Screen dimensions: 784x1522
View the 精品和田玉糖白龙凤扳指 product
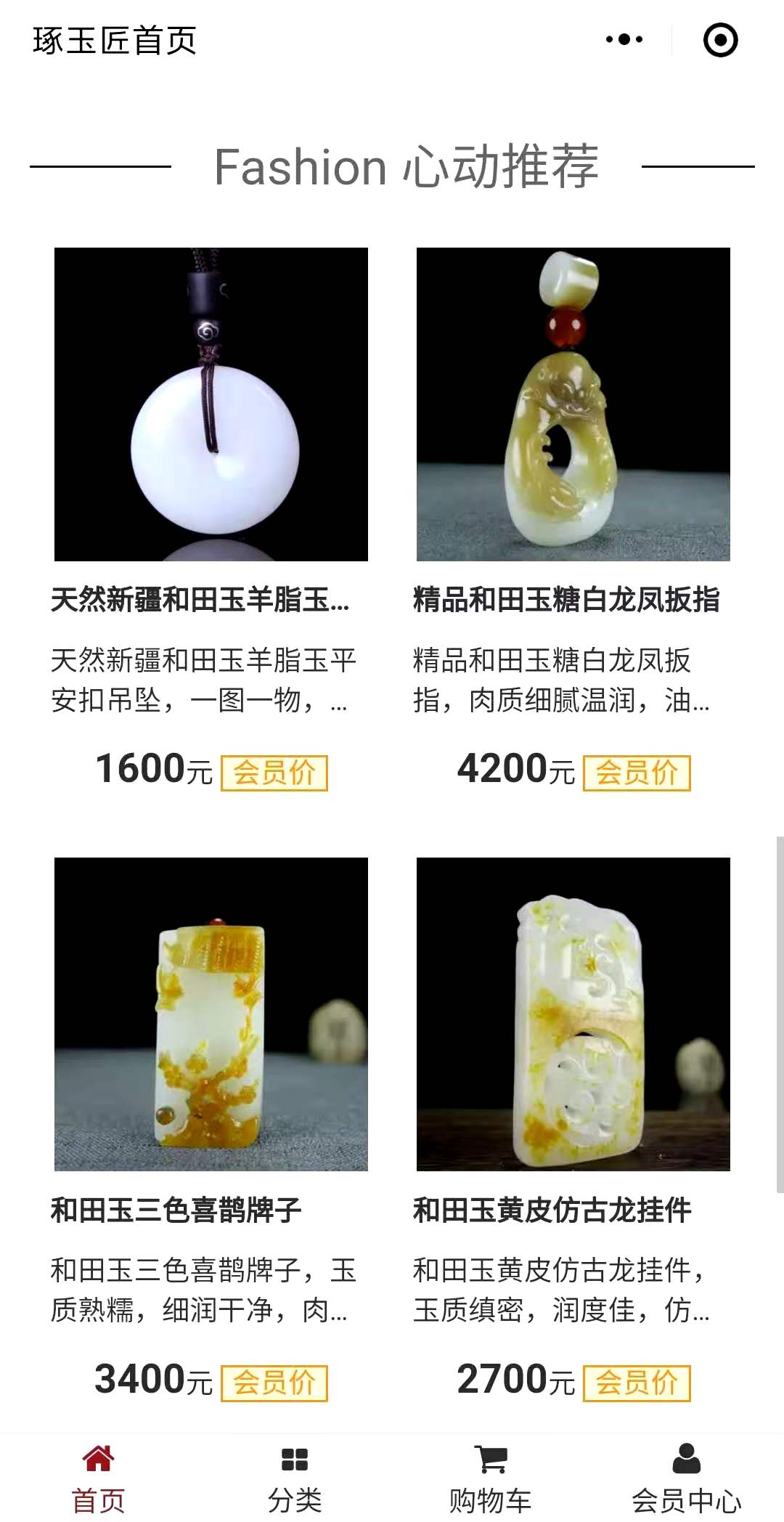tap(573, 404)
